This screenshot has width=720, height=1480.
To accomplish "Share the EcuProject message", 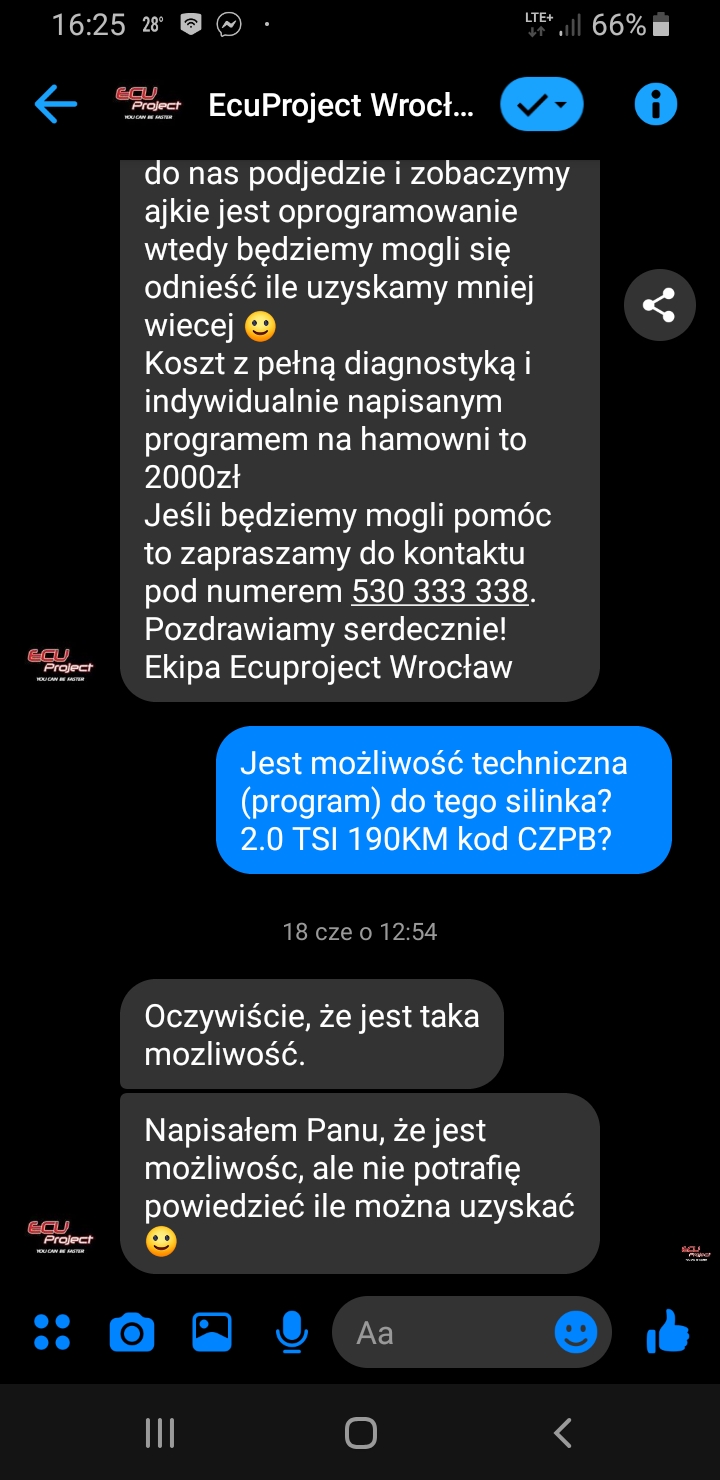I will [658, 305].
